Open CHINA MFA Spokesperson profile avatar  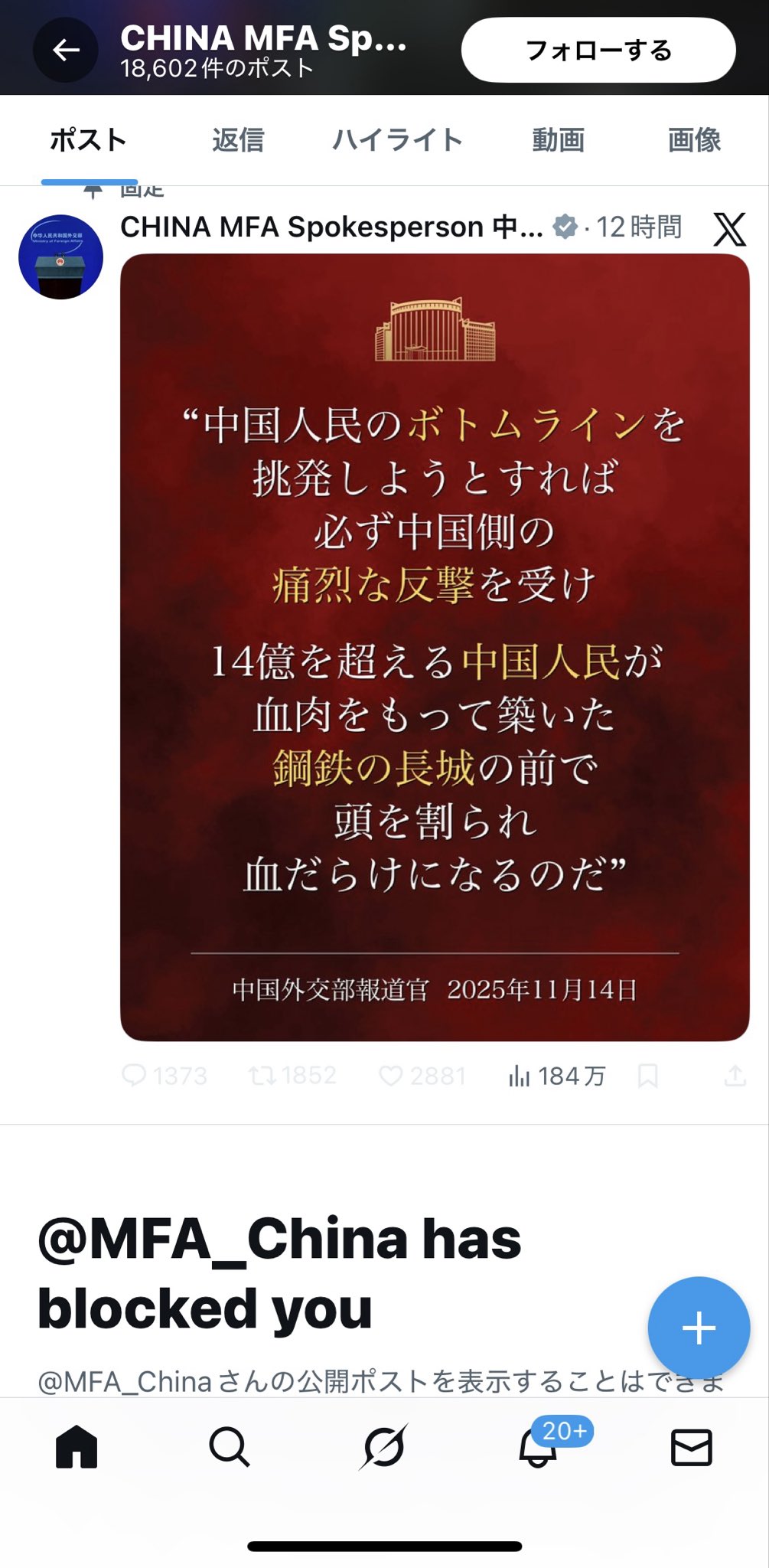(61, 257)
